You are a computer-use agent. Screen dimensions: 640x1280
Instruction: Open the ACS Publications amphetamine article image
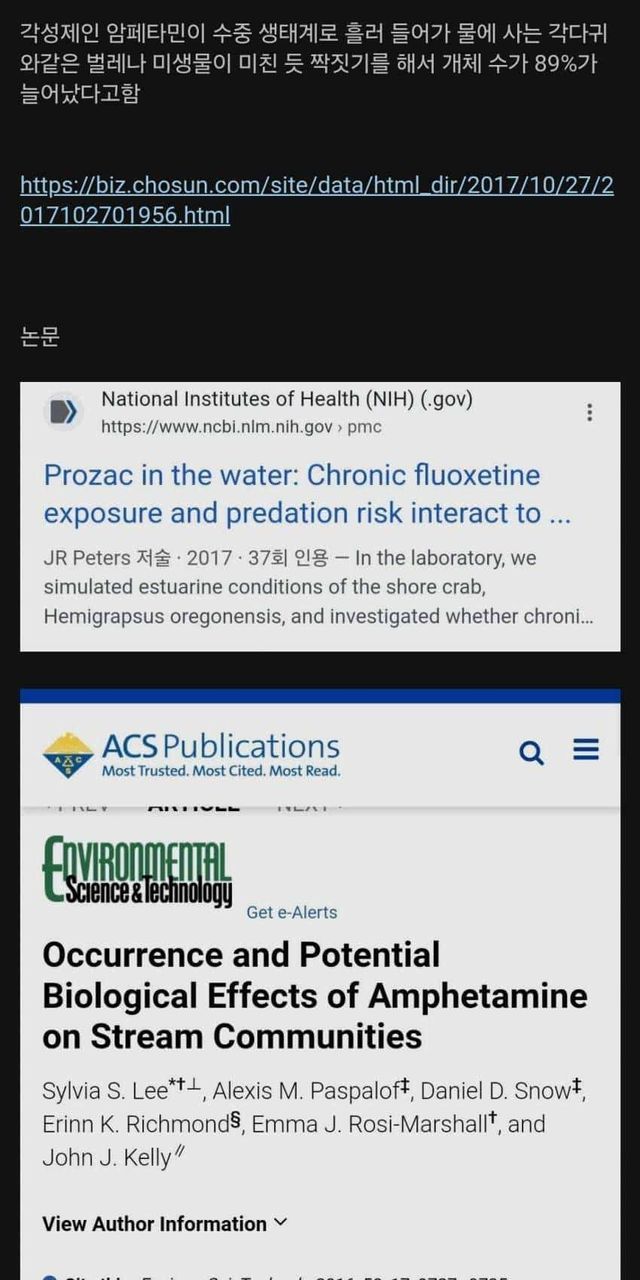coord(320,985)
